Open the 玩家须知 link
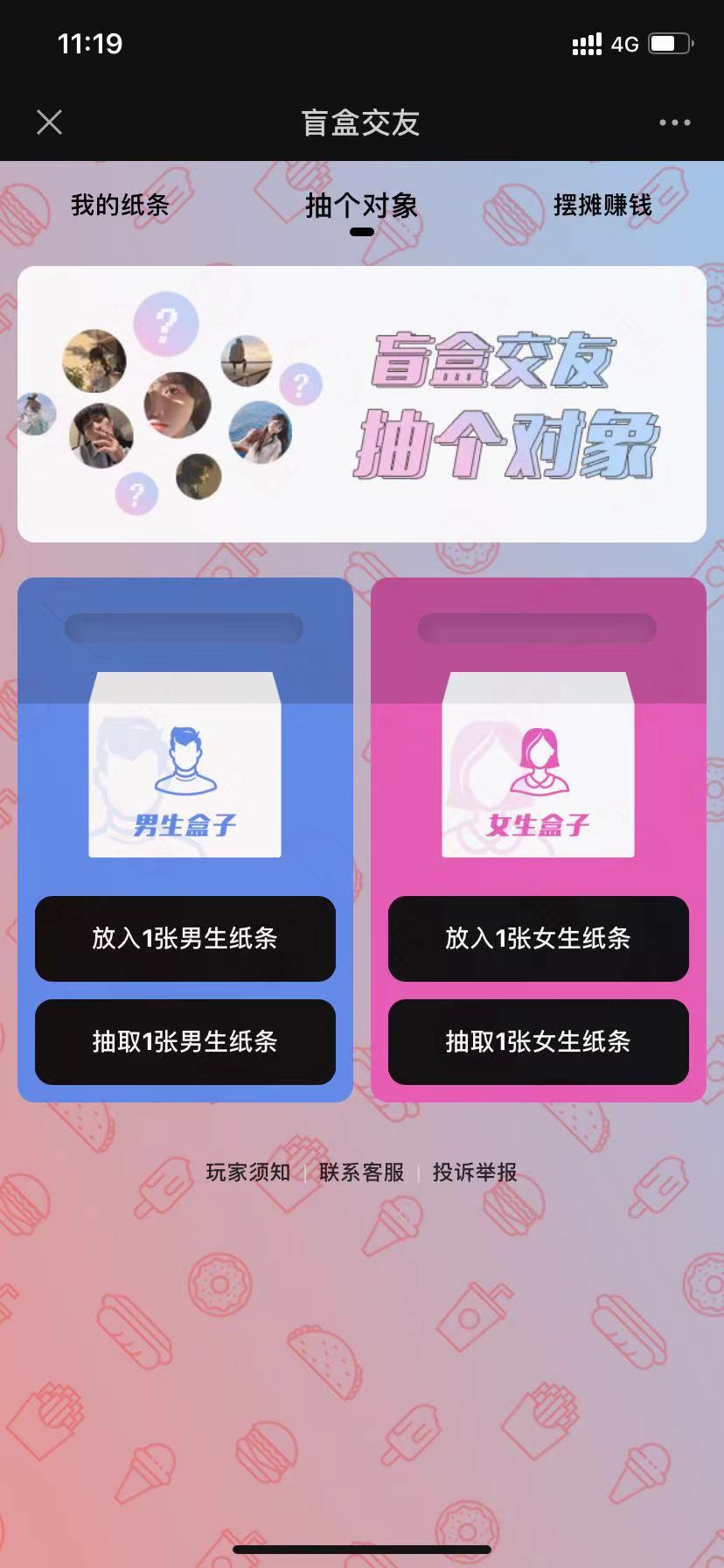The image size is (724, 1568). [246, 1172]
